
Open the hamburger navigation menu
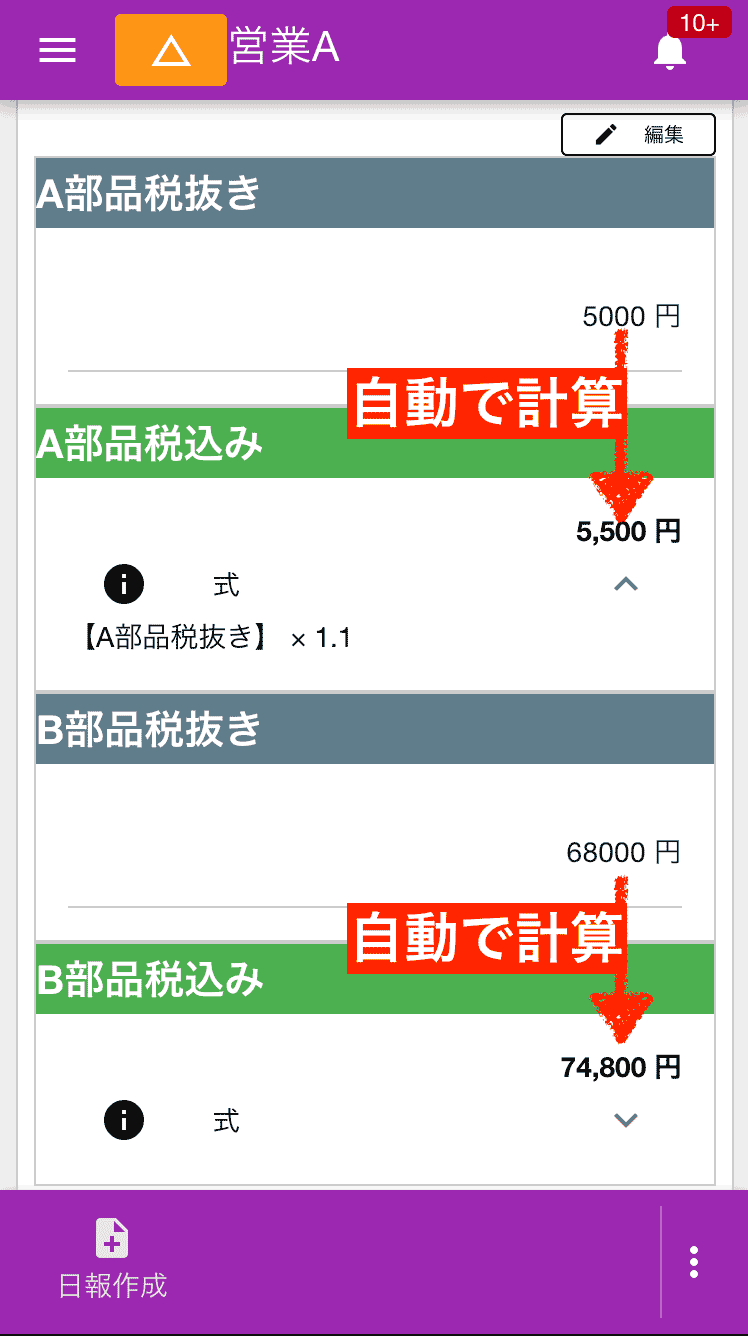[57, 50]
